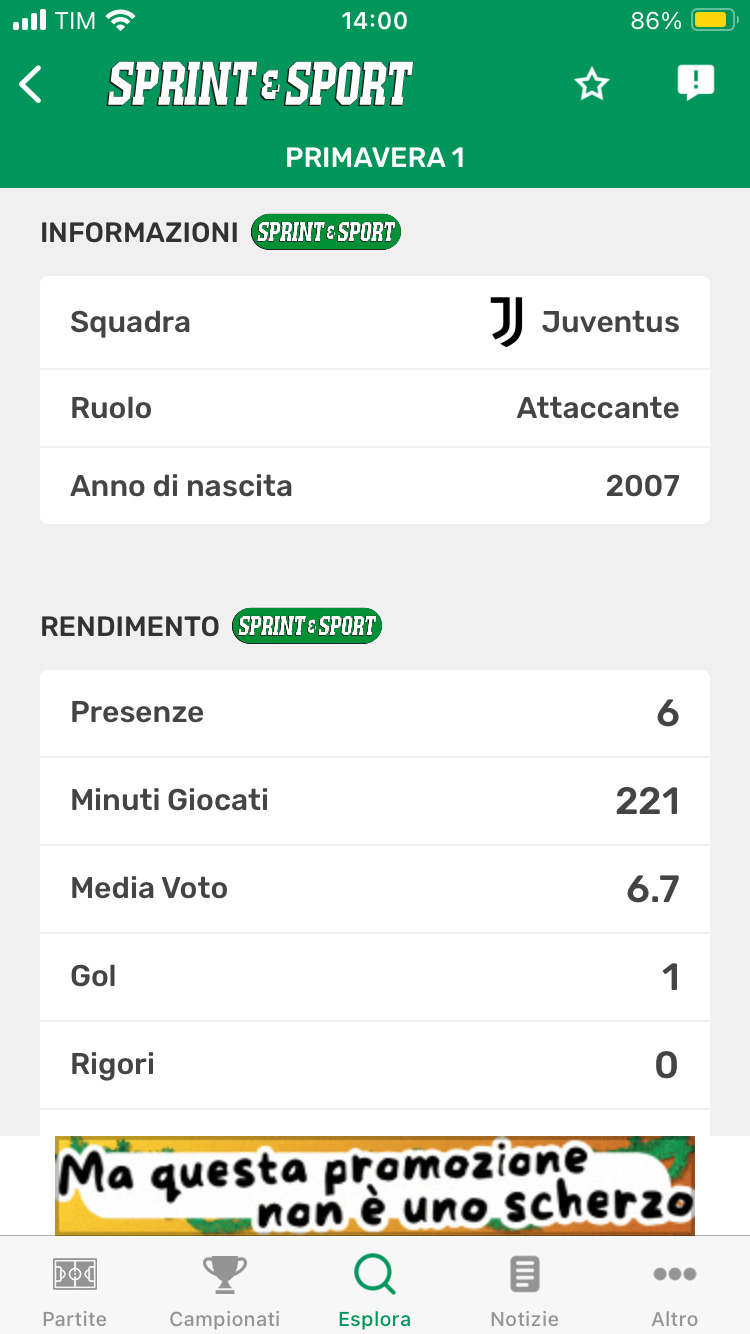Open the report issue icon in the header
Viewport: 750px width, 1334px height.
pos(696,83)
